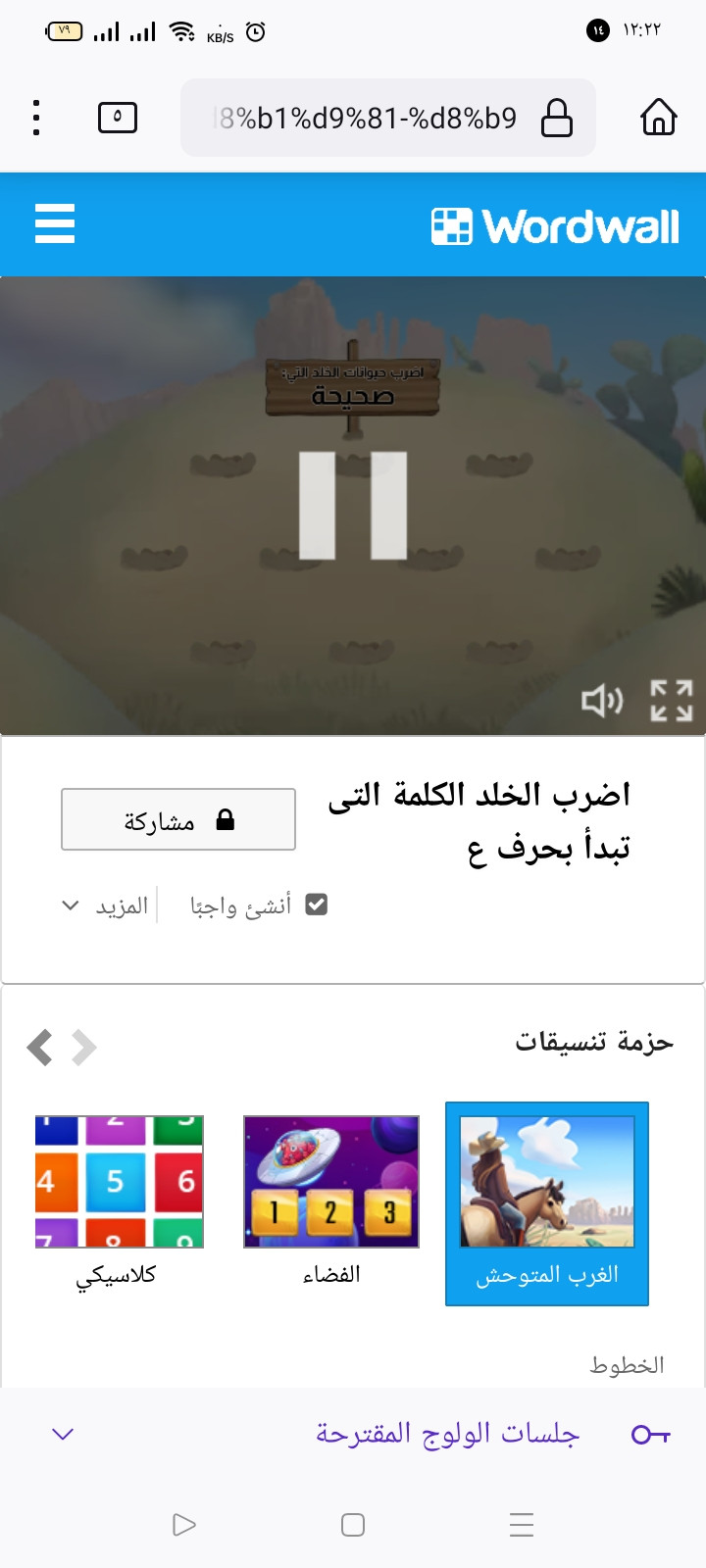
Task: Enter fullscreen mode for the game
Action: click(672, 701)
